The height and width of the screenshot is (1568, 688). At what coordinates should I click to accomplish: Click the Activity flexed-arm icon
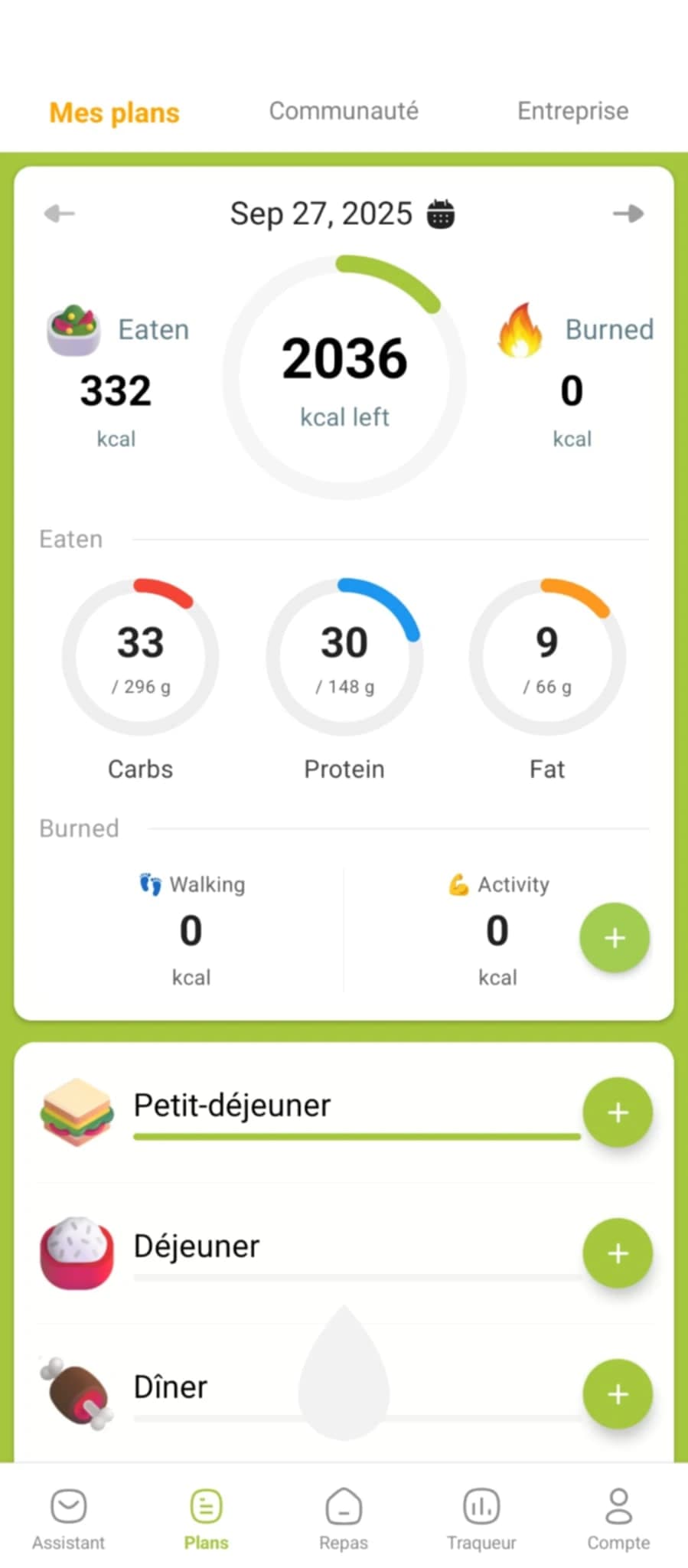click(457, 885)
